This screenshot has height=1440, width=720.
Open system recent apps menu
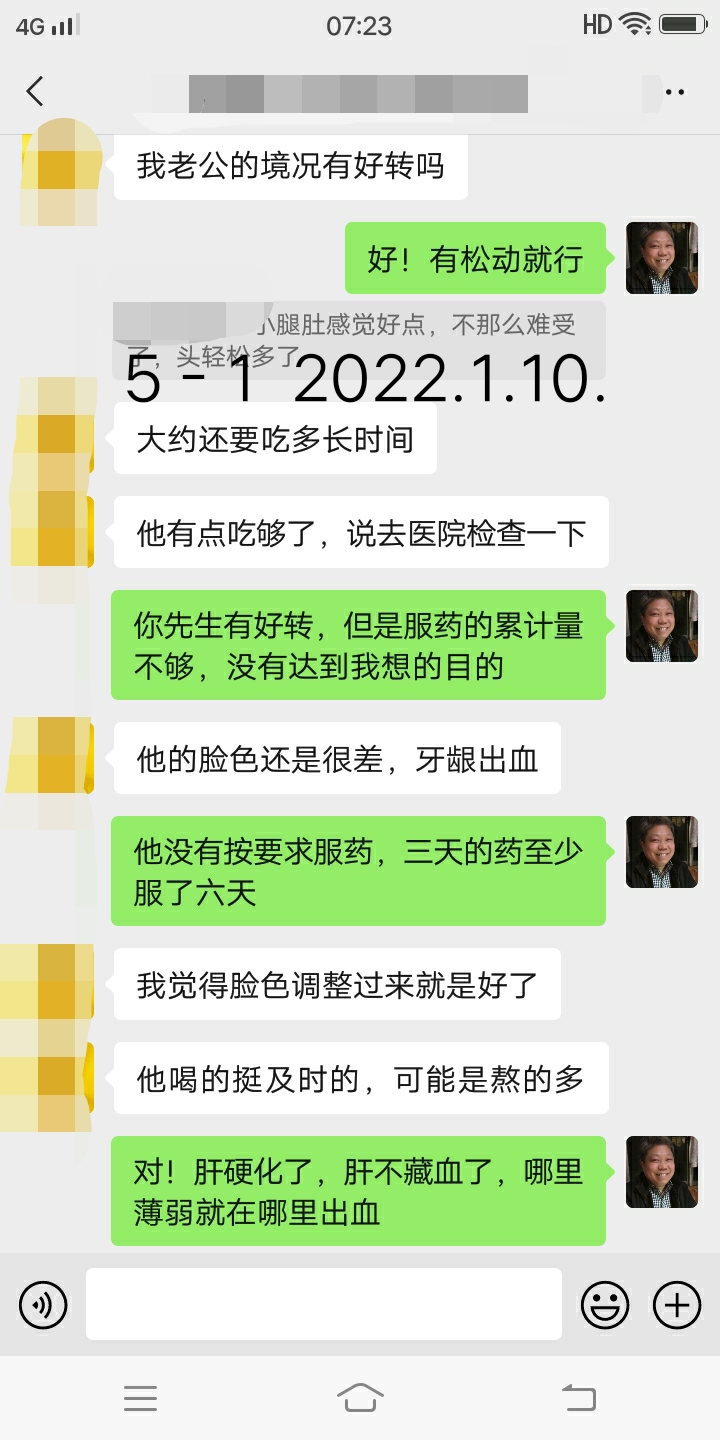140,1397
